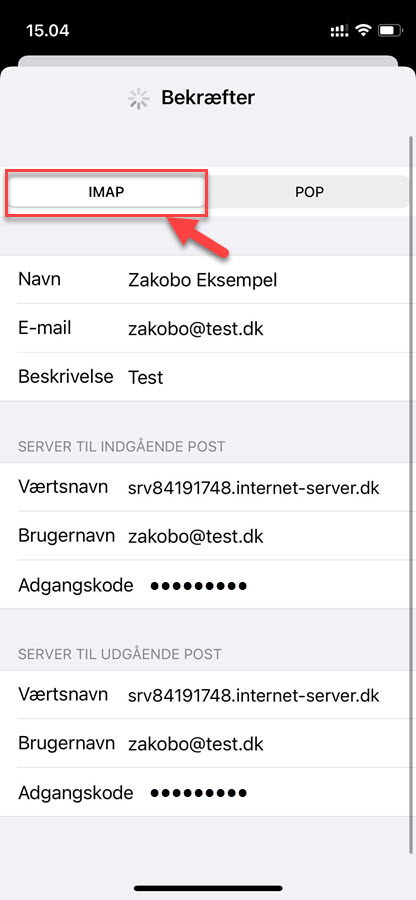Edit outgoing server Værtsnavn field

click(x=208, y=695)
